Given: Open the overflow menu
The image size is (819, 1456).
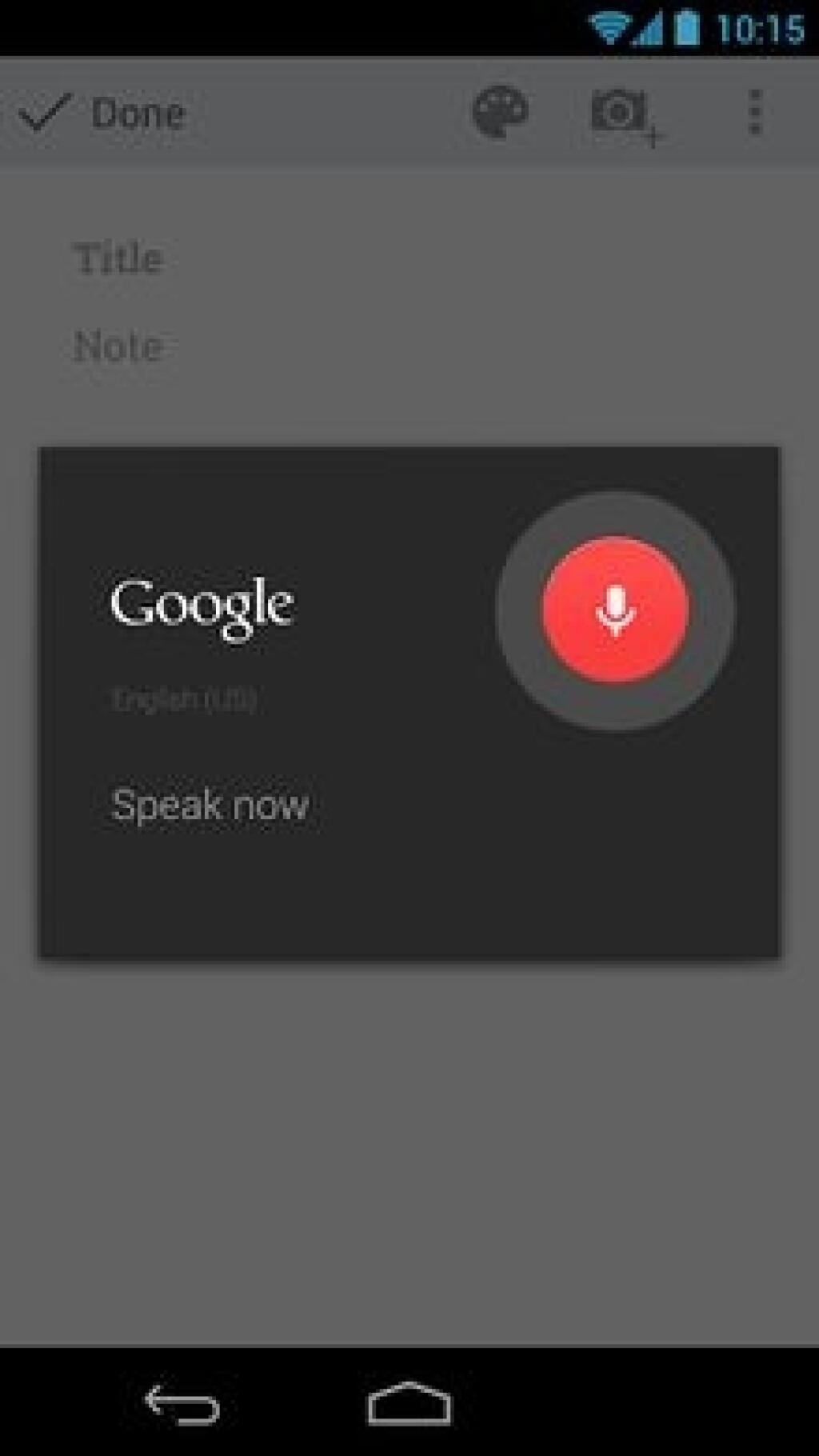Looking at the screenshot, I should click(x=755, y=112).
